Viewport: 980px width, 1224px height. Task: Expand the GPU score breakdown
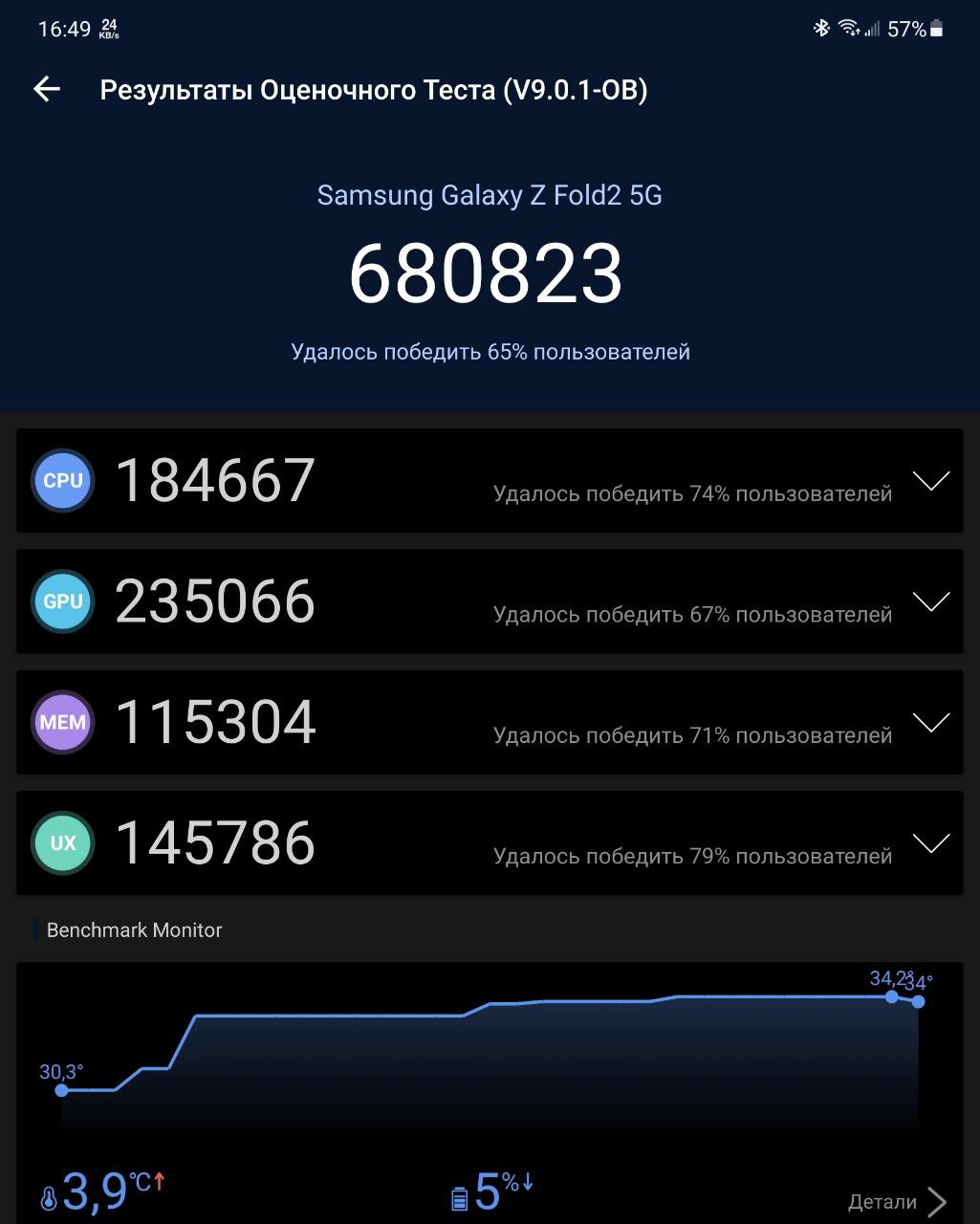point(930,601)
